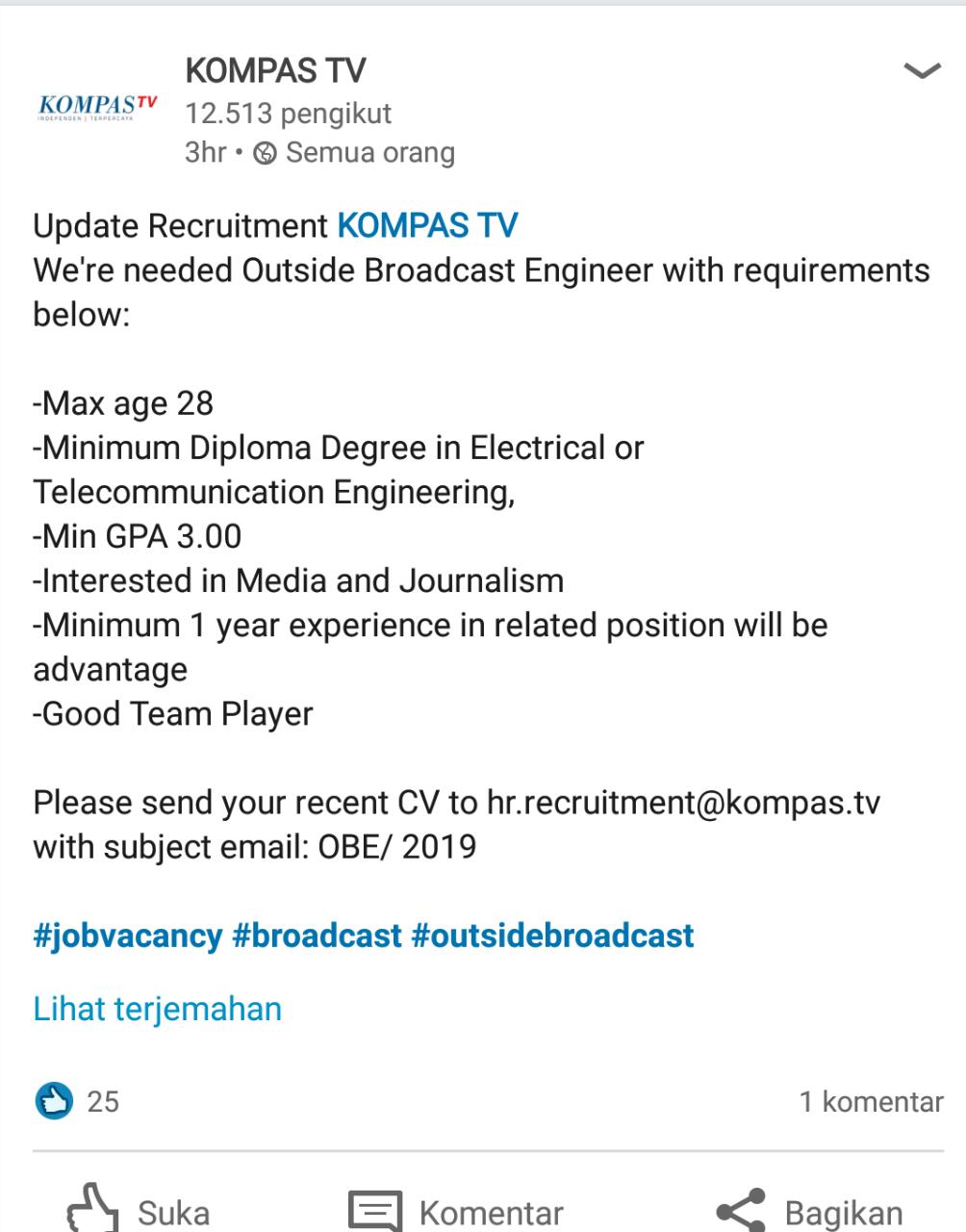Open the 1 komentar comment list
Image resolution: width=966 pixels, height=1232 pixels.
[x=871, y=1101]
